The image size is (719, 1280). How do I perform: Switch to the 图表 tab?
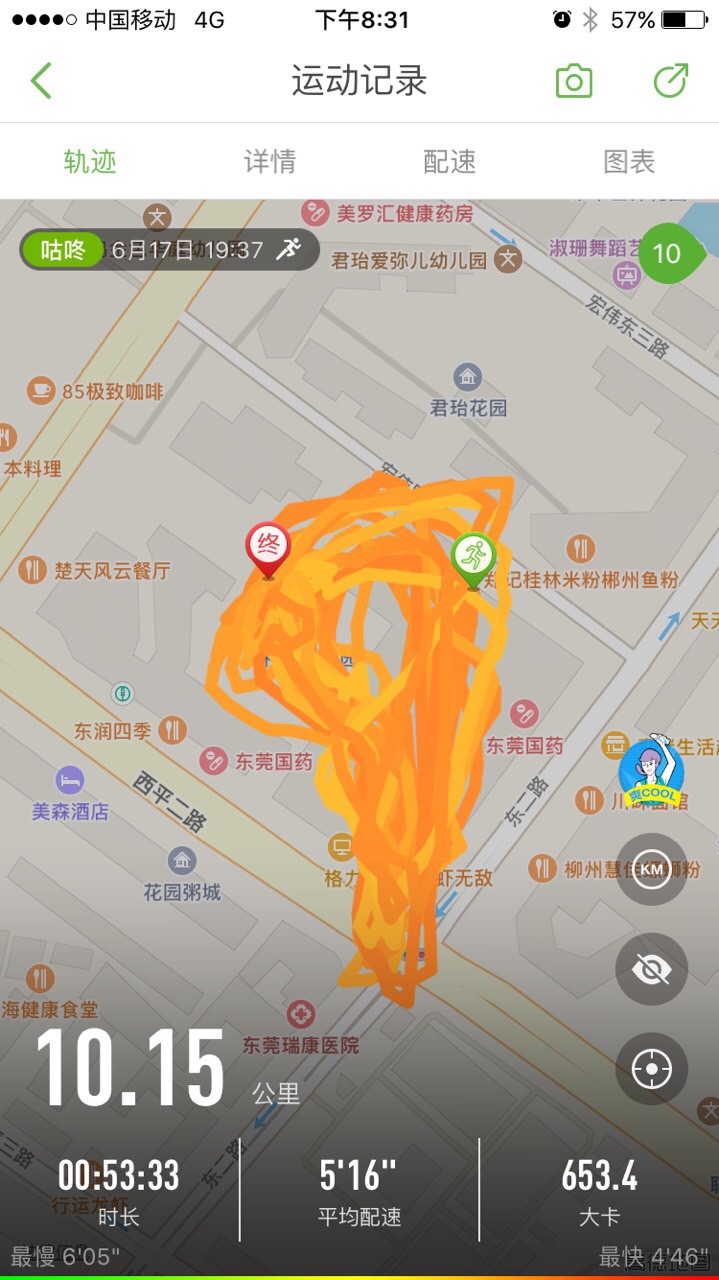pos(629,162)
